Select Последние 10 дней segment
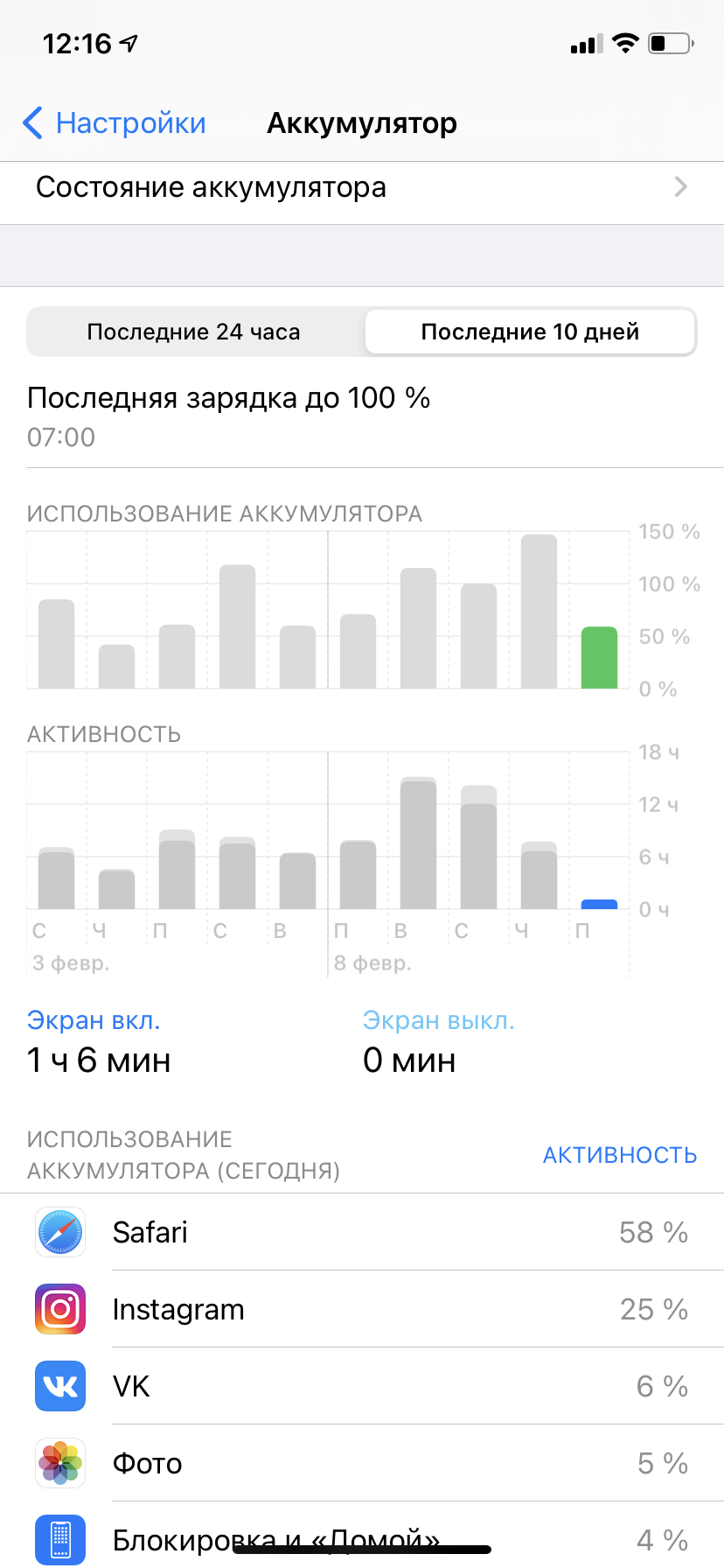Image resolution: width=724 pixels, height=1568 pixels. pyautogui.click(x=530, y=332)
